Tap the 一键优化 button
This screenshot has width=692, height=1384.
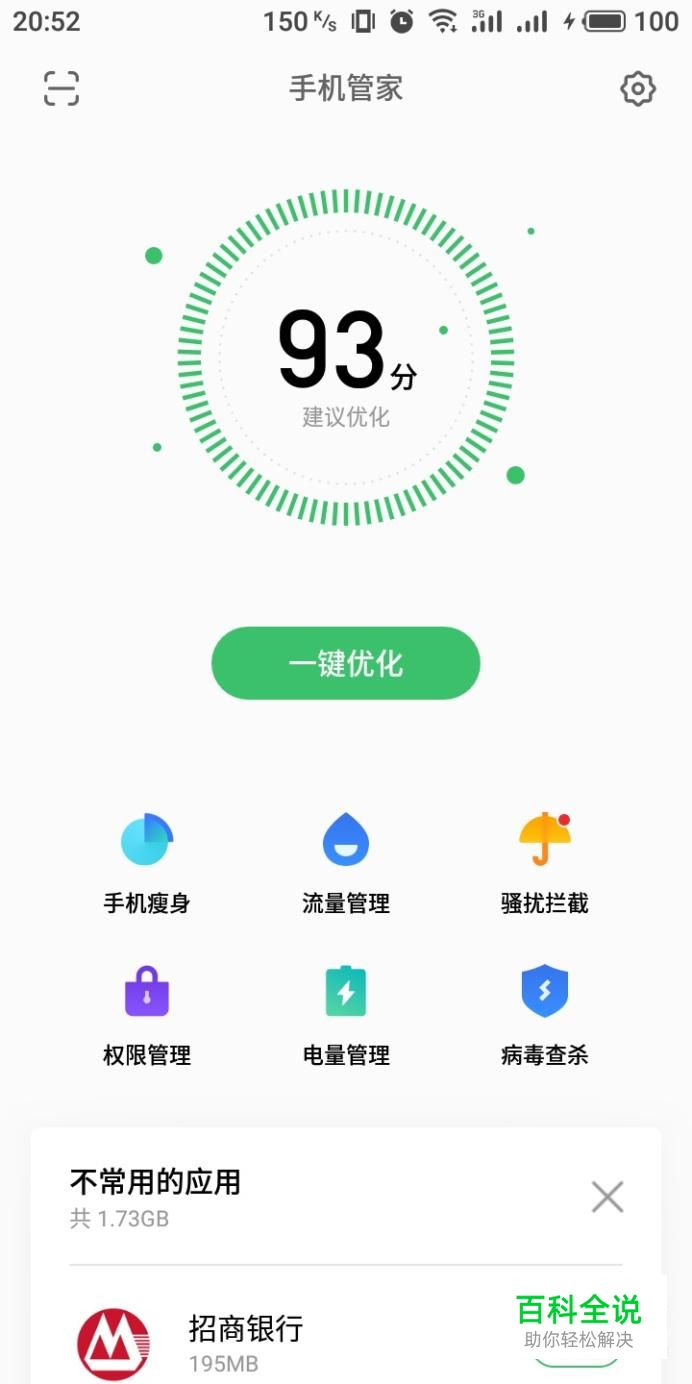click(346, 663)
